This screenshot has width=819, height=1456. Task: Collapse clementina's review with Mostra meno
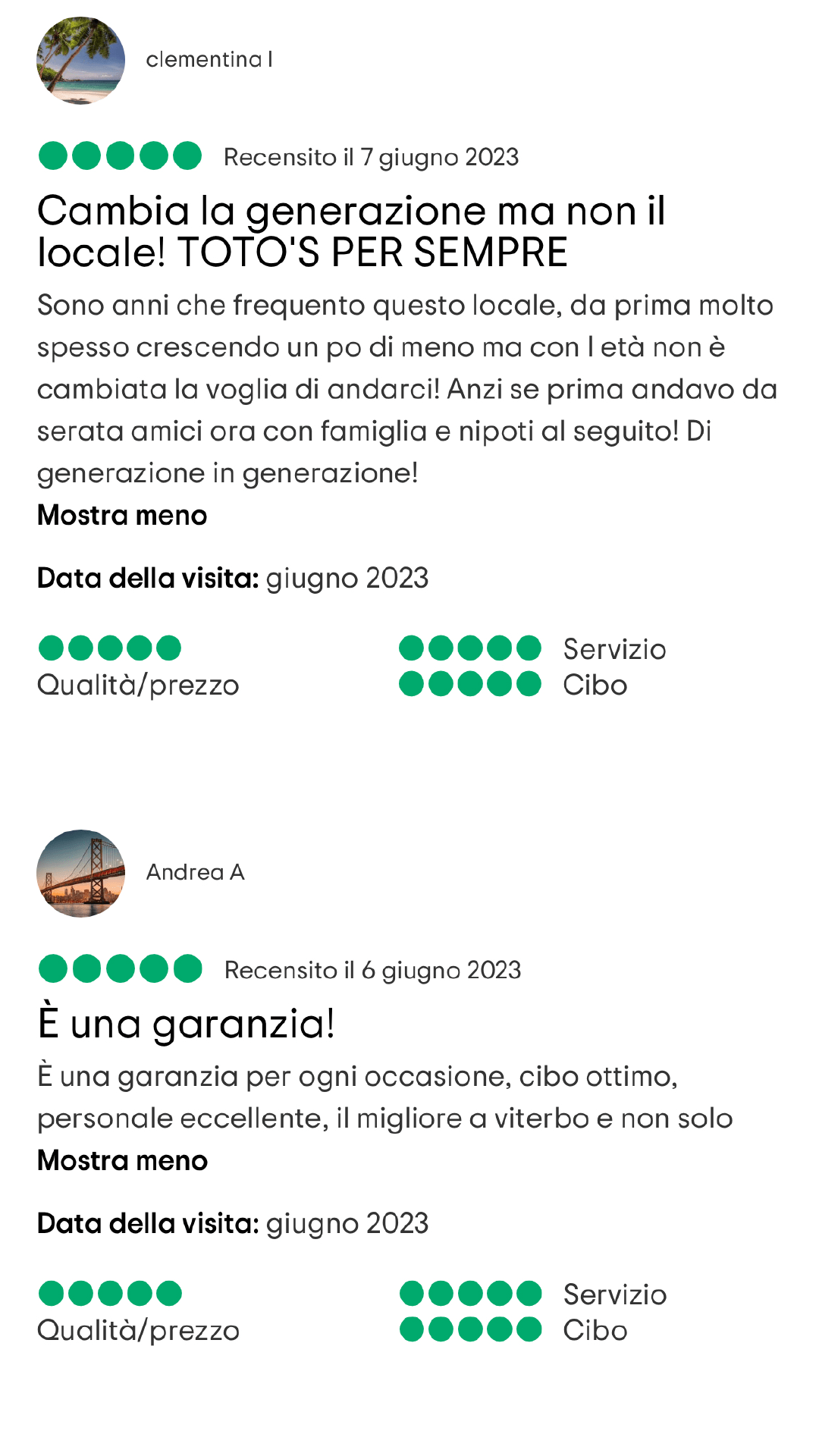pos(122,516)
